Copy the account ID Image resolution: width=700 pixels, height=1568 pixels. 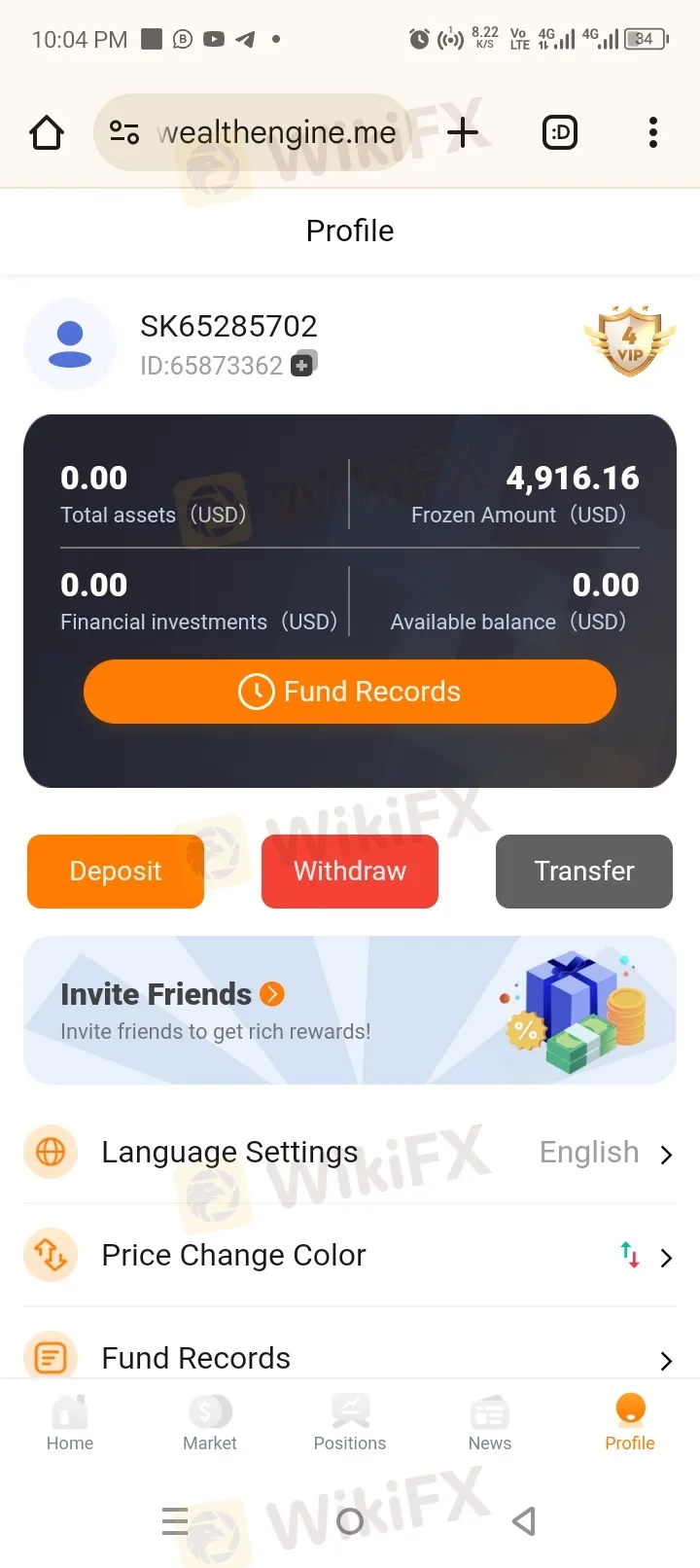(303, 365)
